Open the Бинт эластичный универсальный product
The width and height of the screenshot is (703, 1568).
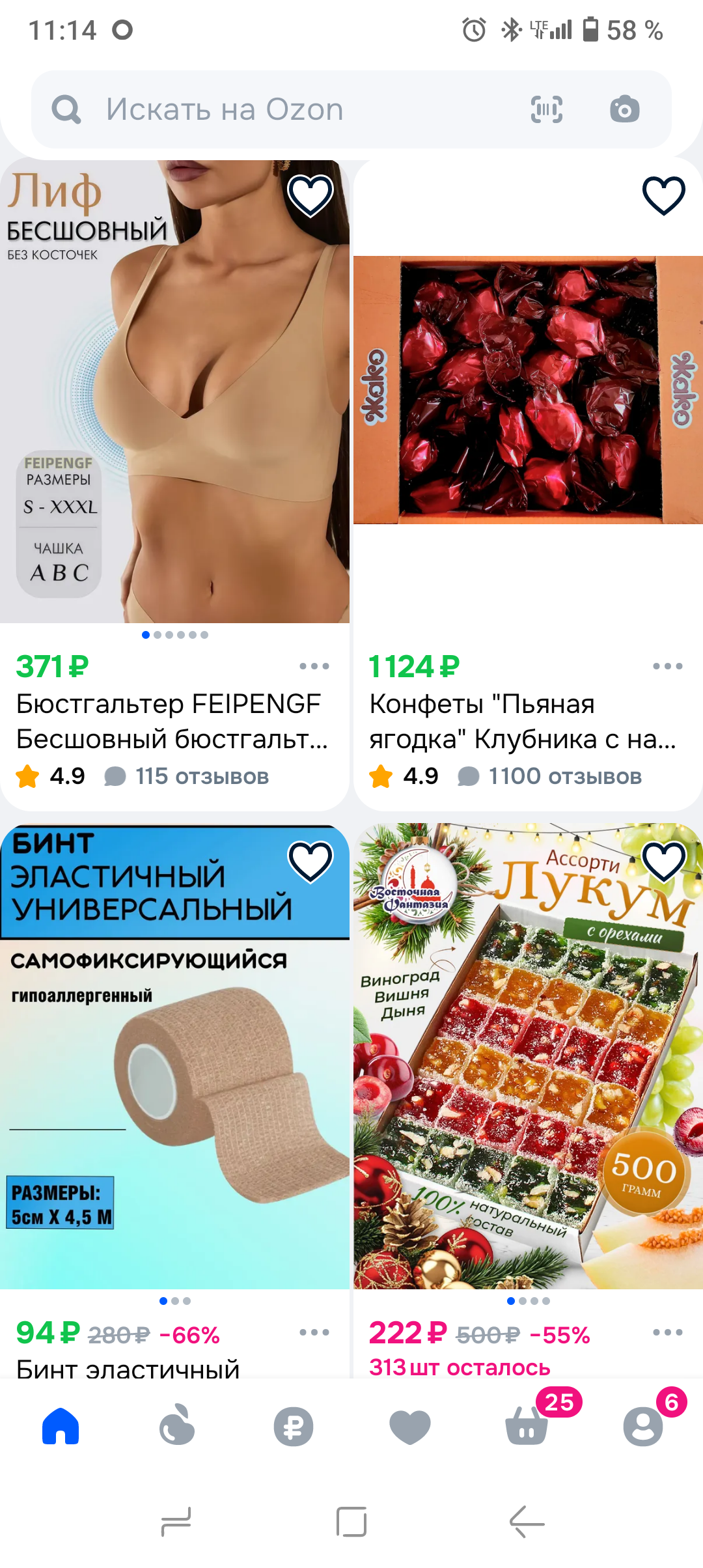174,1055
